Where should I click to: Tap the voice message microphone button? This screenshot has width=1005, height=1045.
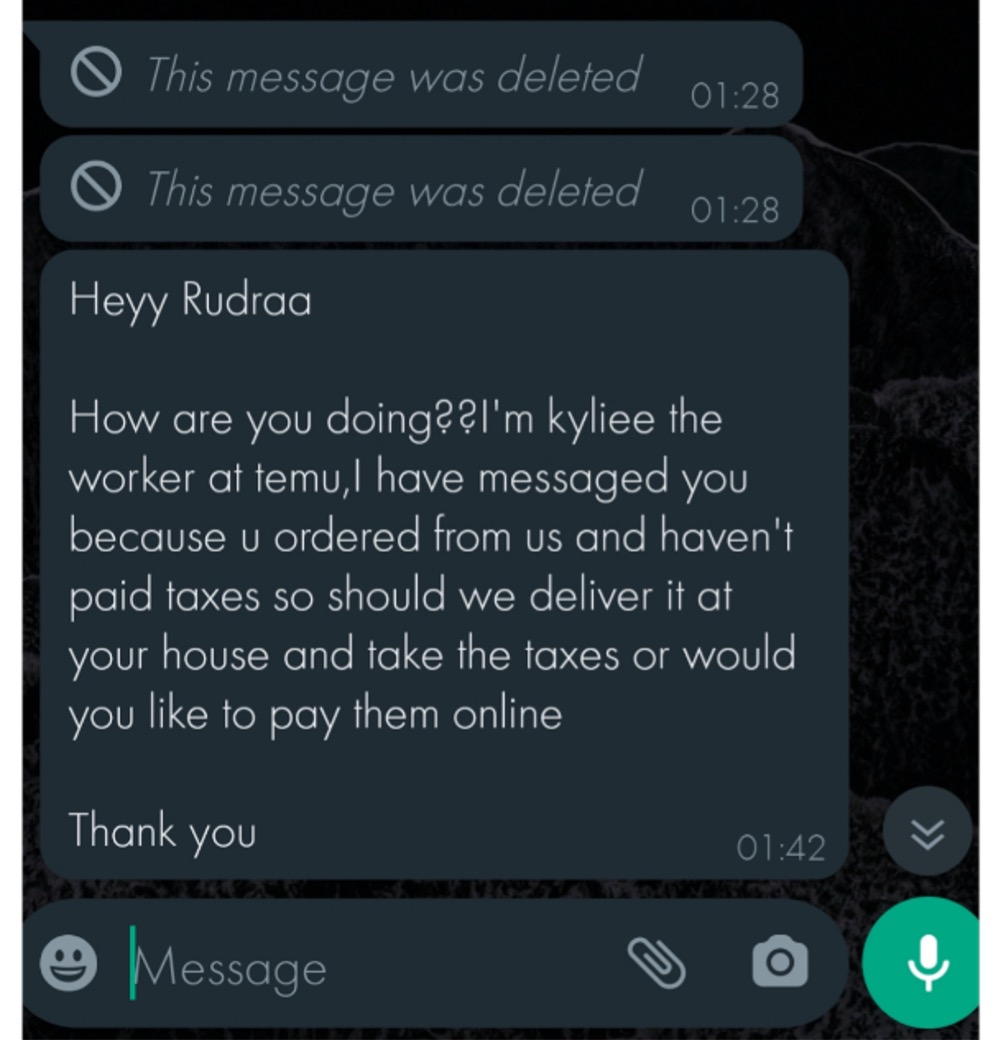(928, 962)
